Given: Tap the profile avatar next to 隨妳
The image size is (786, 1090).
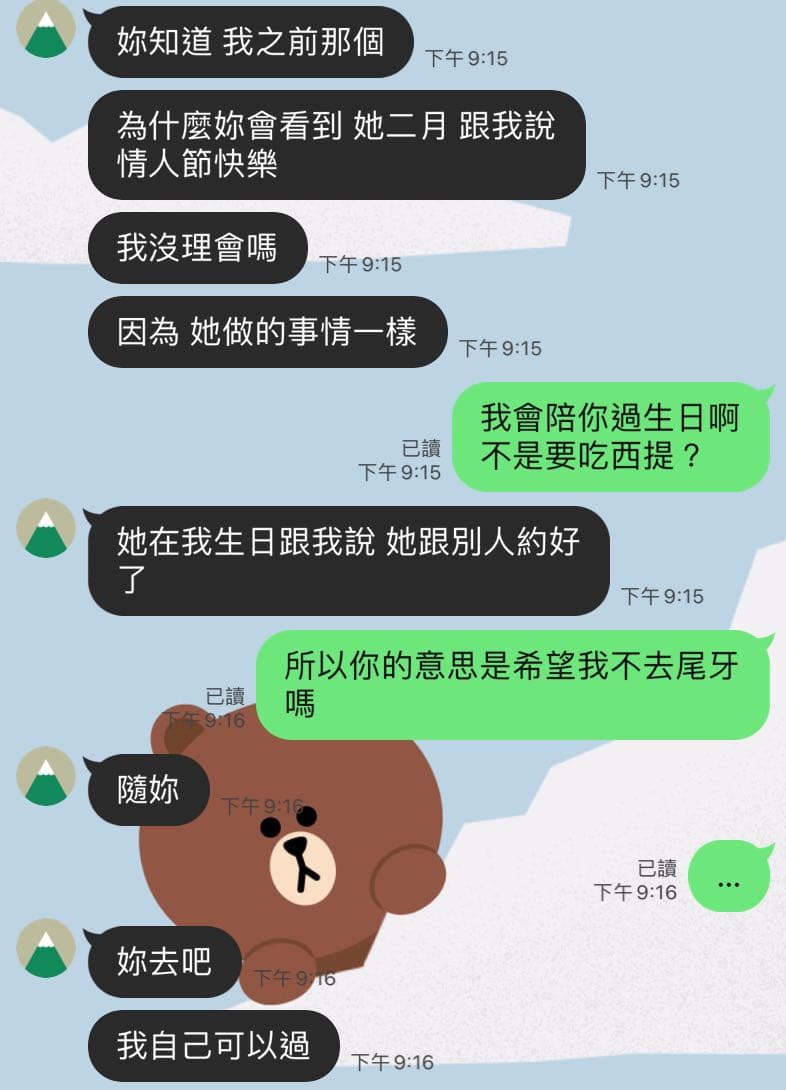Looking at the screenshot, I should click(46, 776).
